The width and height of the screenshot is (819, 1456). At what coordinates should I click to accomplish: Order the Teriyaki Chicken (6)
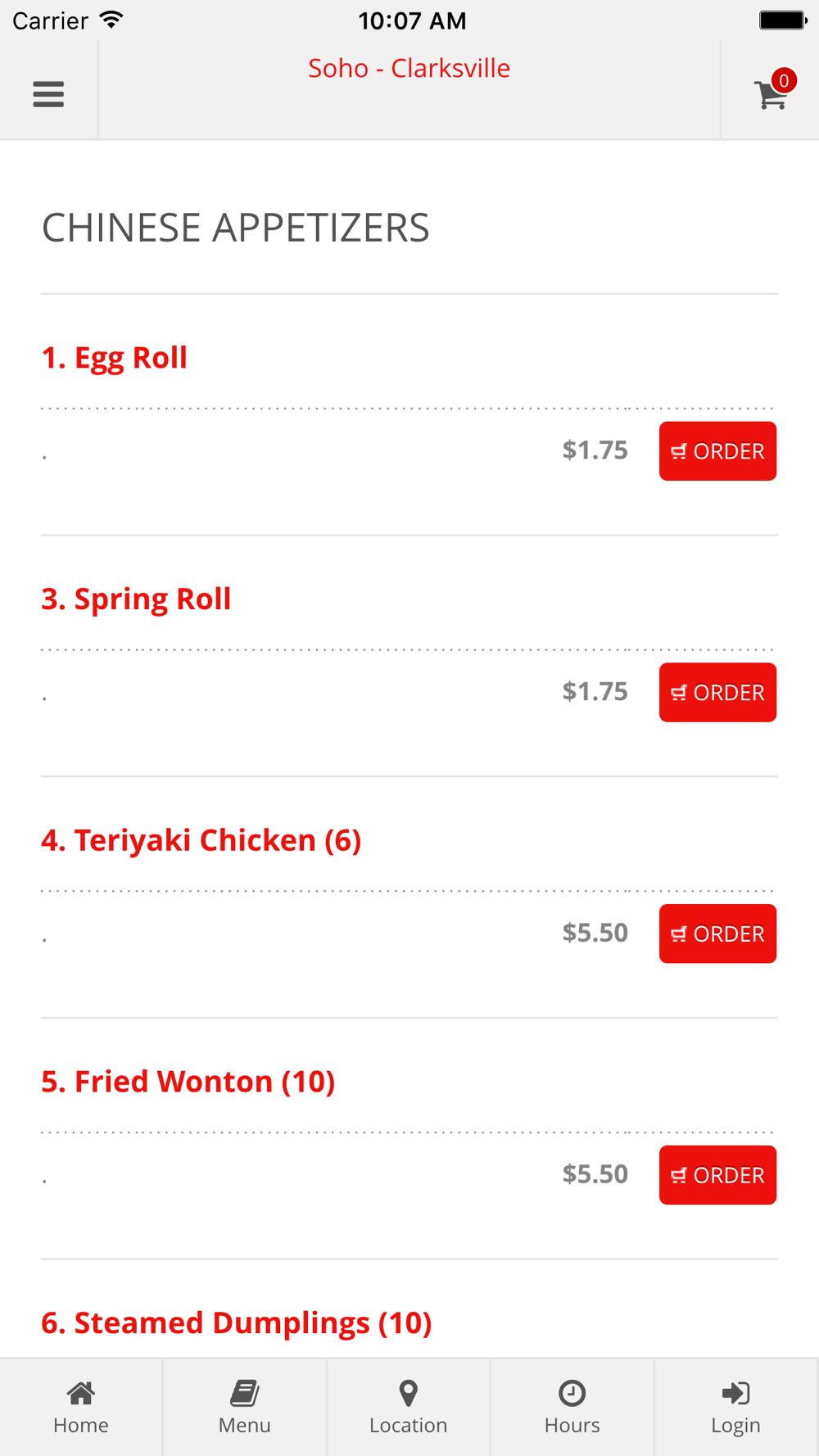point(717,934)
